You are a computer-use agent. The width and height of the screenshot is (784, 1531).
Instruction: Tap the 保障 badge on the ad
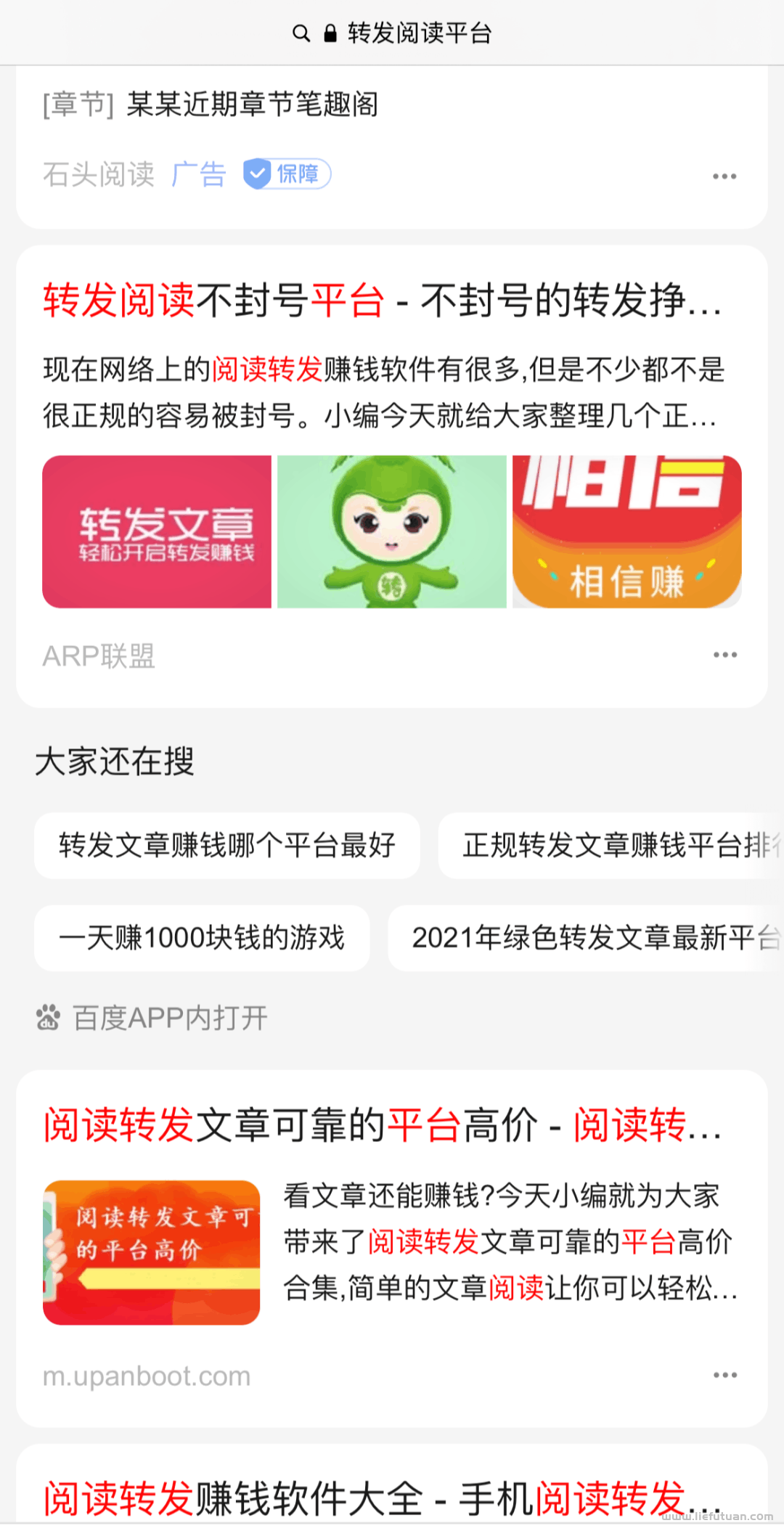pos(287,174)
